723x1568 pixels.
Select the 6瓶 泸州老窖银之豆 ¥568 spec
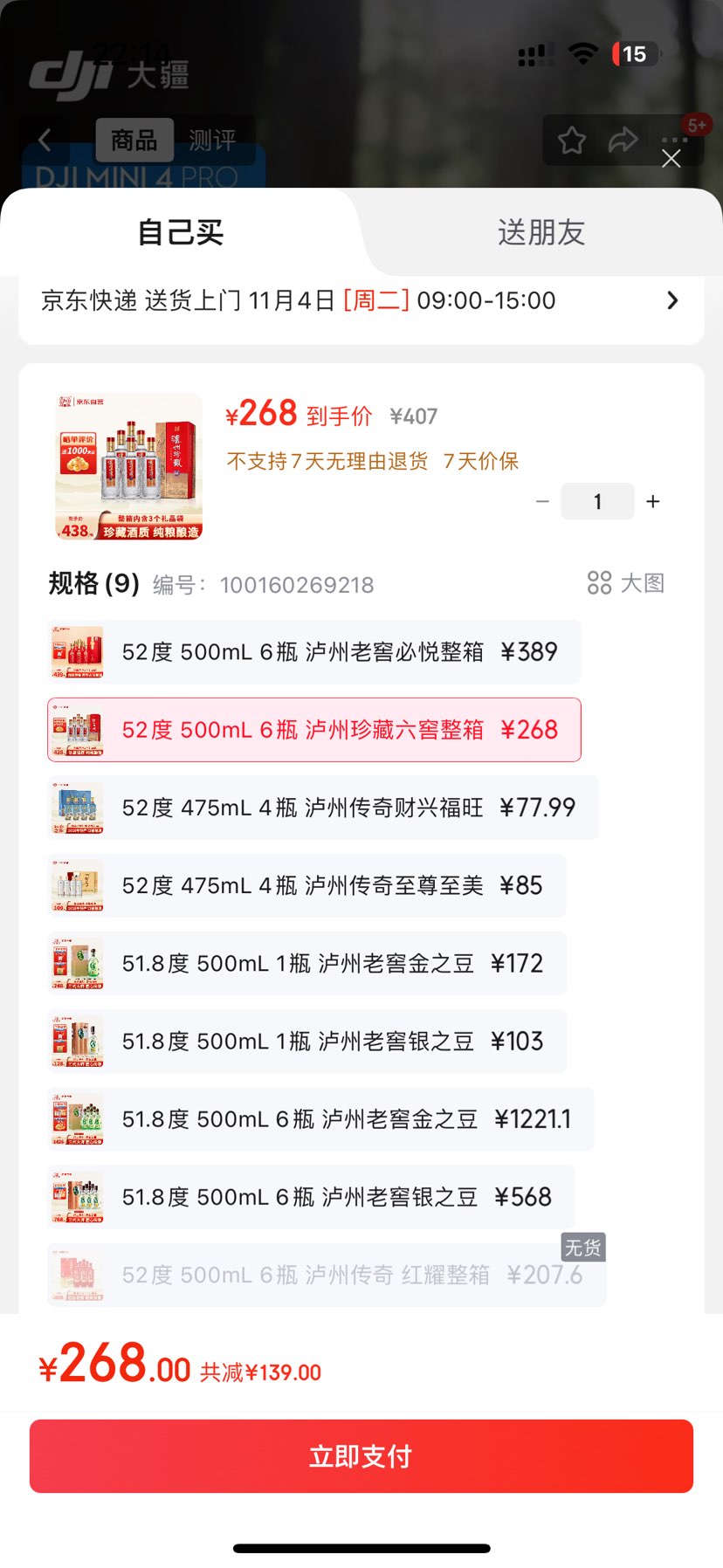click(314, 1197)
